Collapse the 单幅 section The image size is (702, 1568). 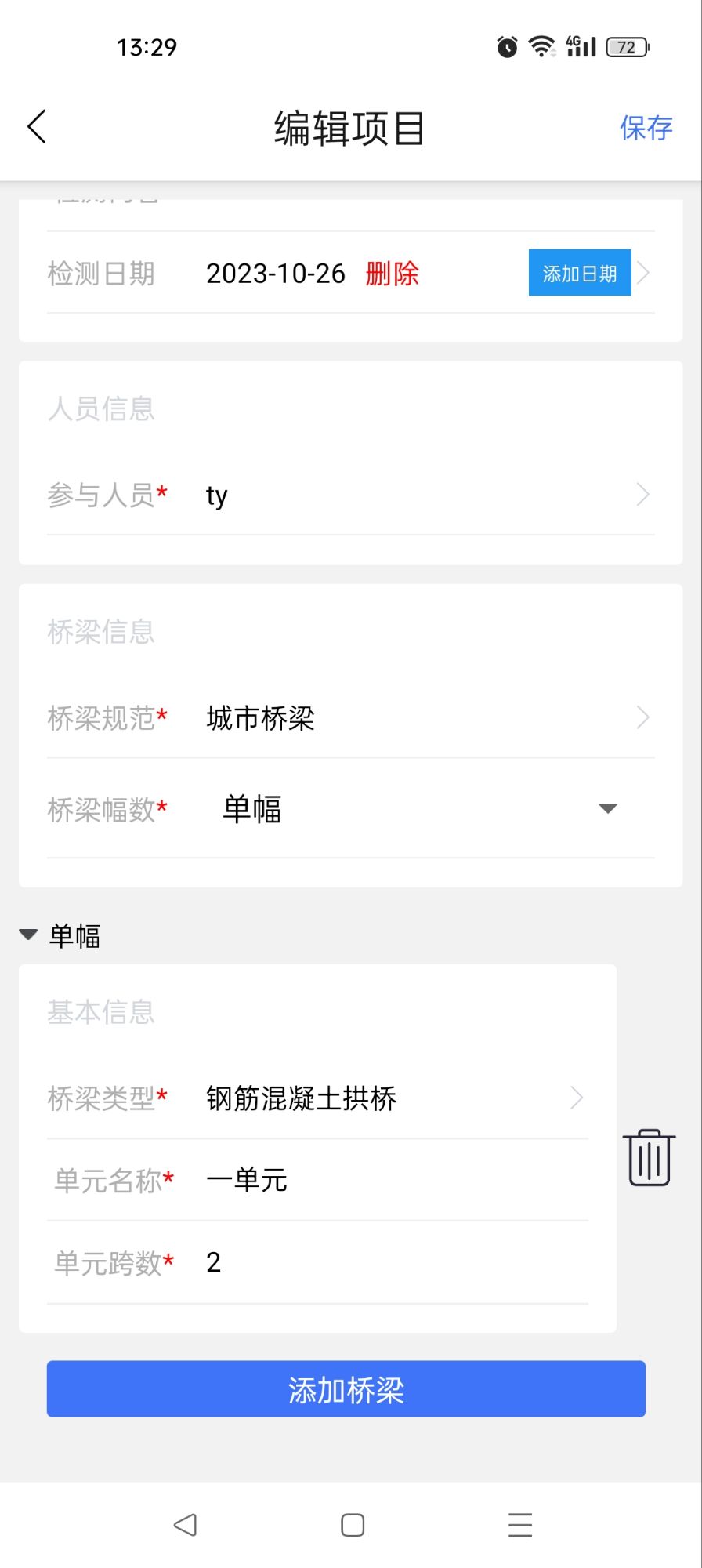pos(29,935)
